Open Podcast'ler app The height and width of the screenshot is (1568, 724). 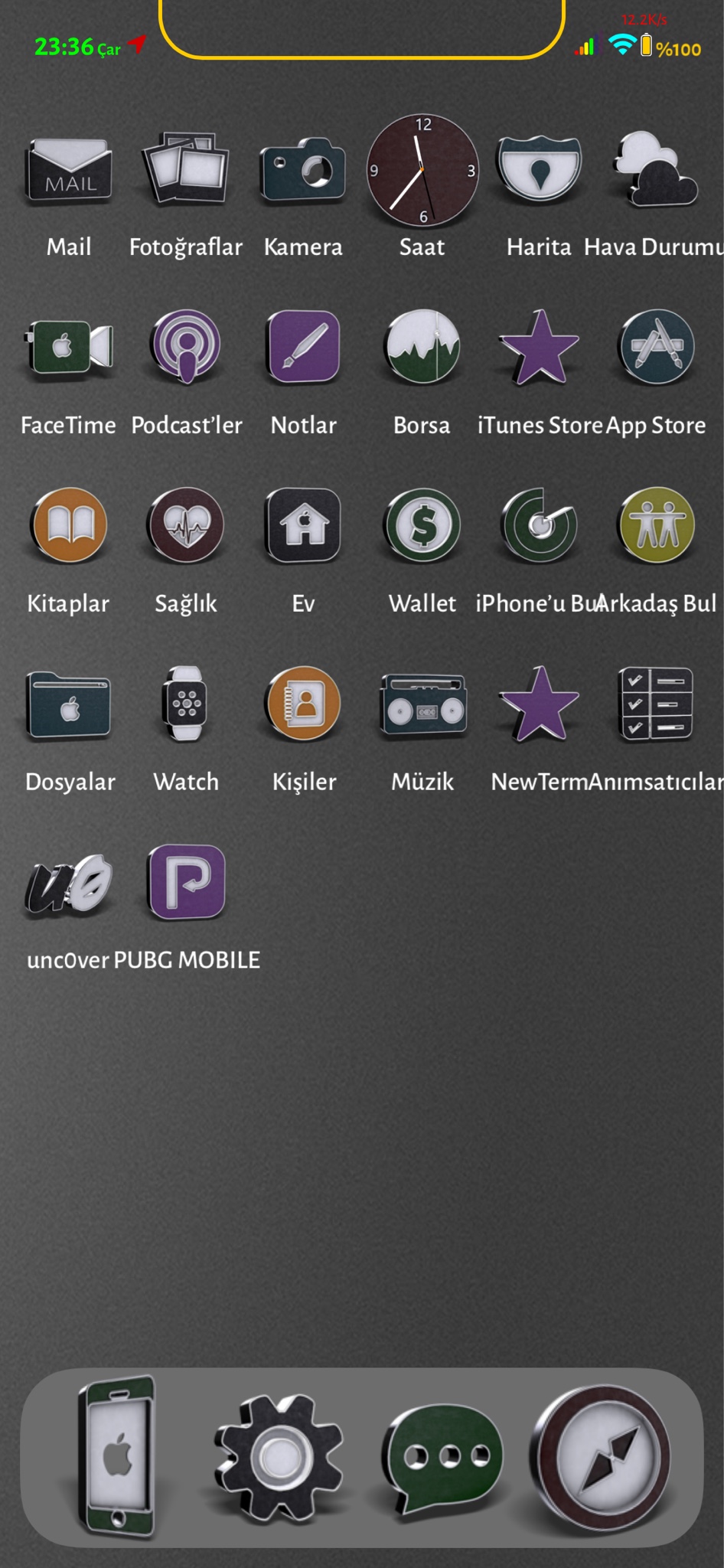tap(186, 347)
